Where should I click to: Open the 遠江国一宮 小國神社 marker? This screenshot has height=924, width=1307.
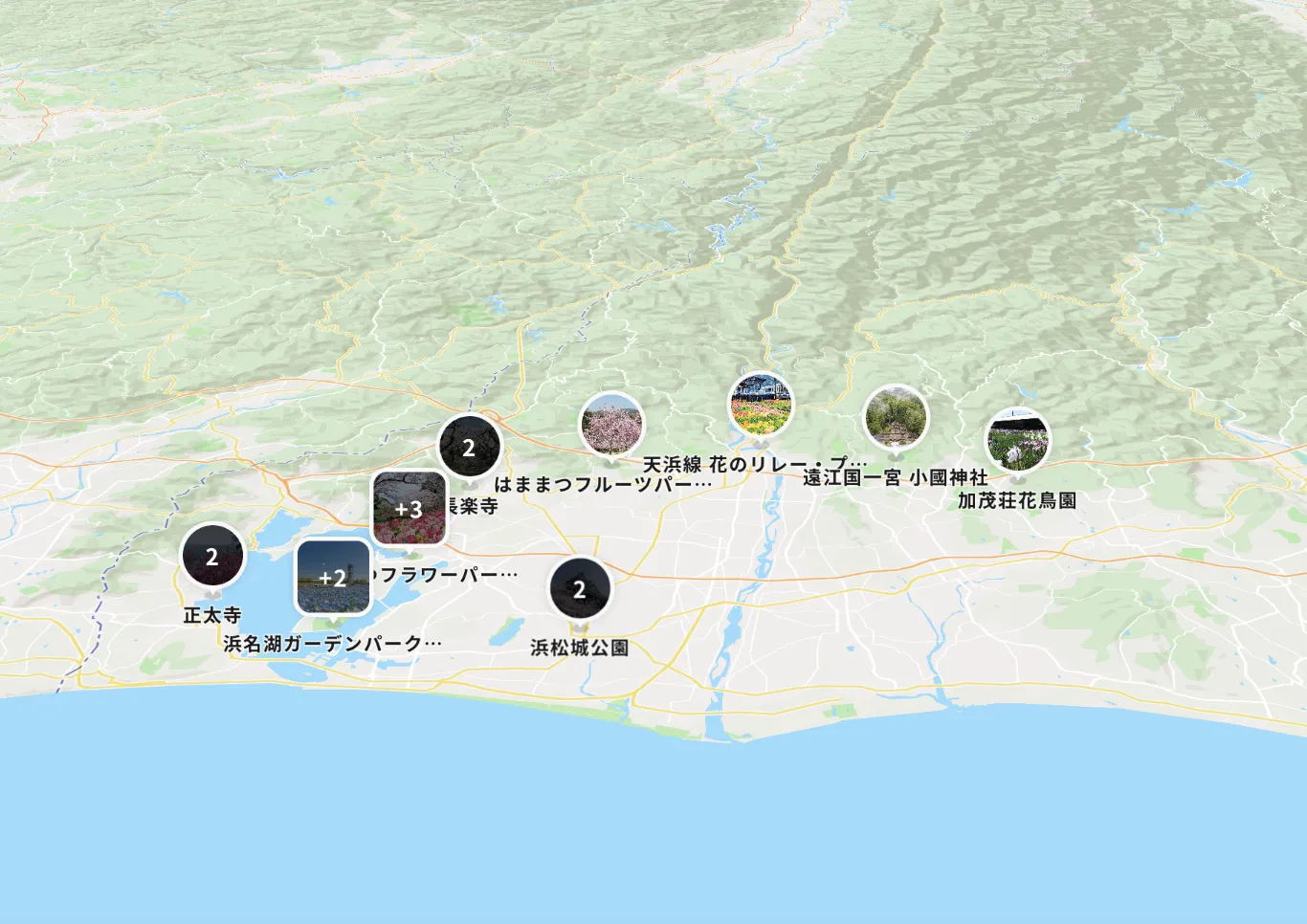coord(896,417)
